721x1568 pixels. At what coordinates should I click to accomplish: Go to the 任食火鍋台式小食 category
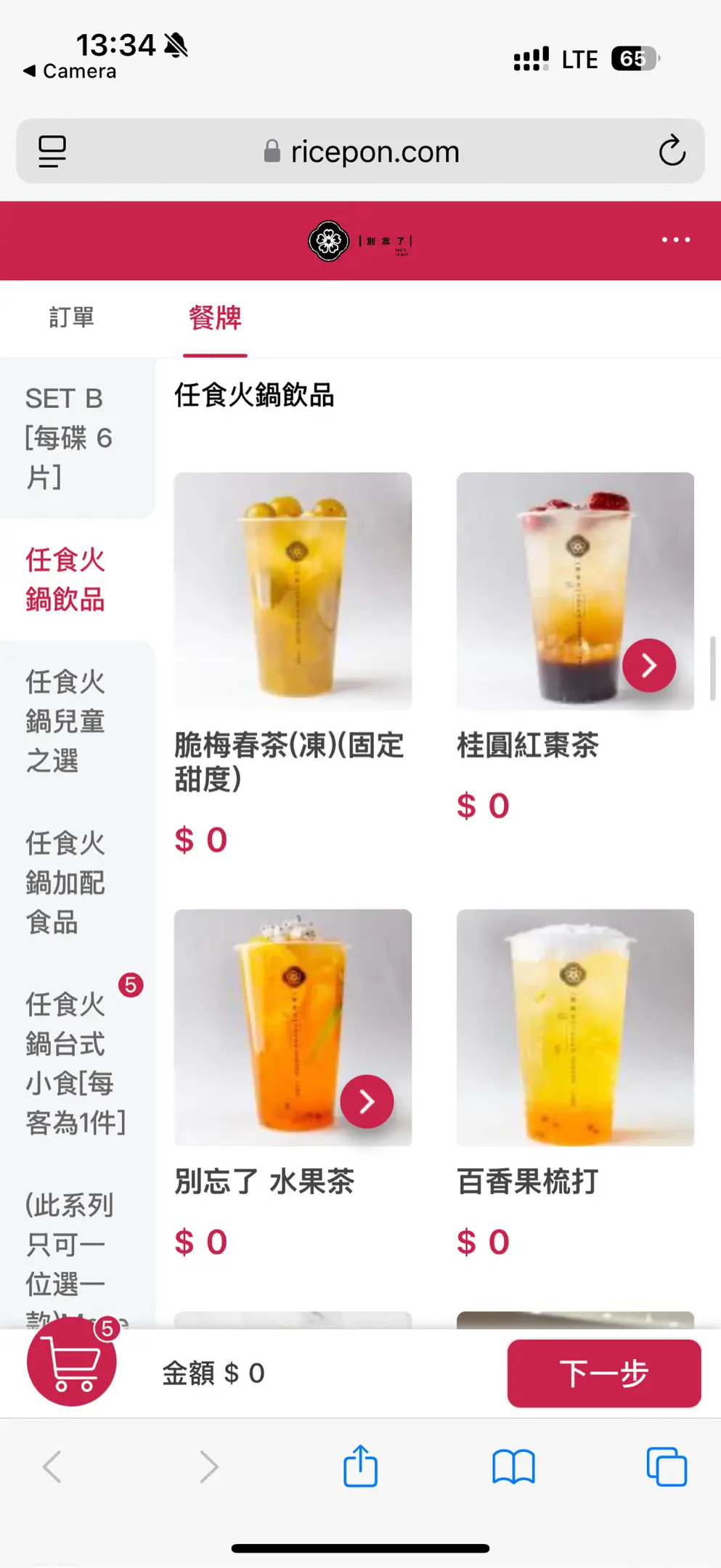[x=73, y=1063]
